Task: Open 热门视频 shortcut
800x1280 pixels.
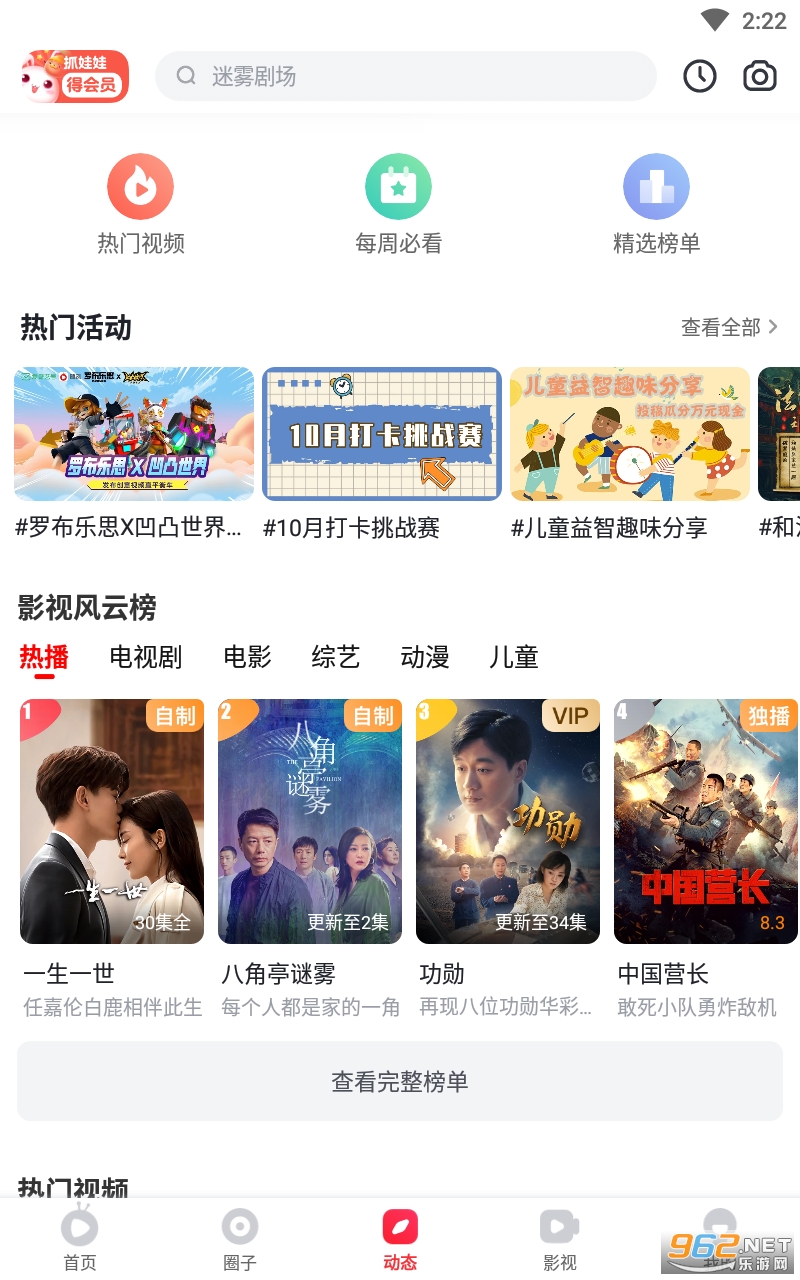Action: click(141, 204)
